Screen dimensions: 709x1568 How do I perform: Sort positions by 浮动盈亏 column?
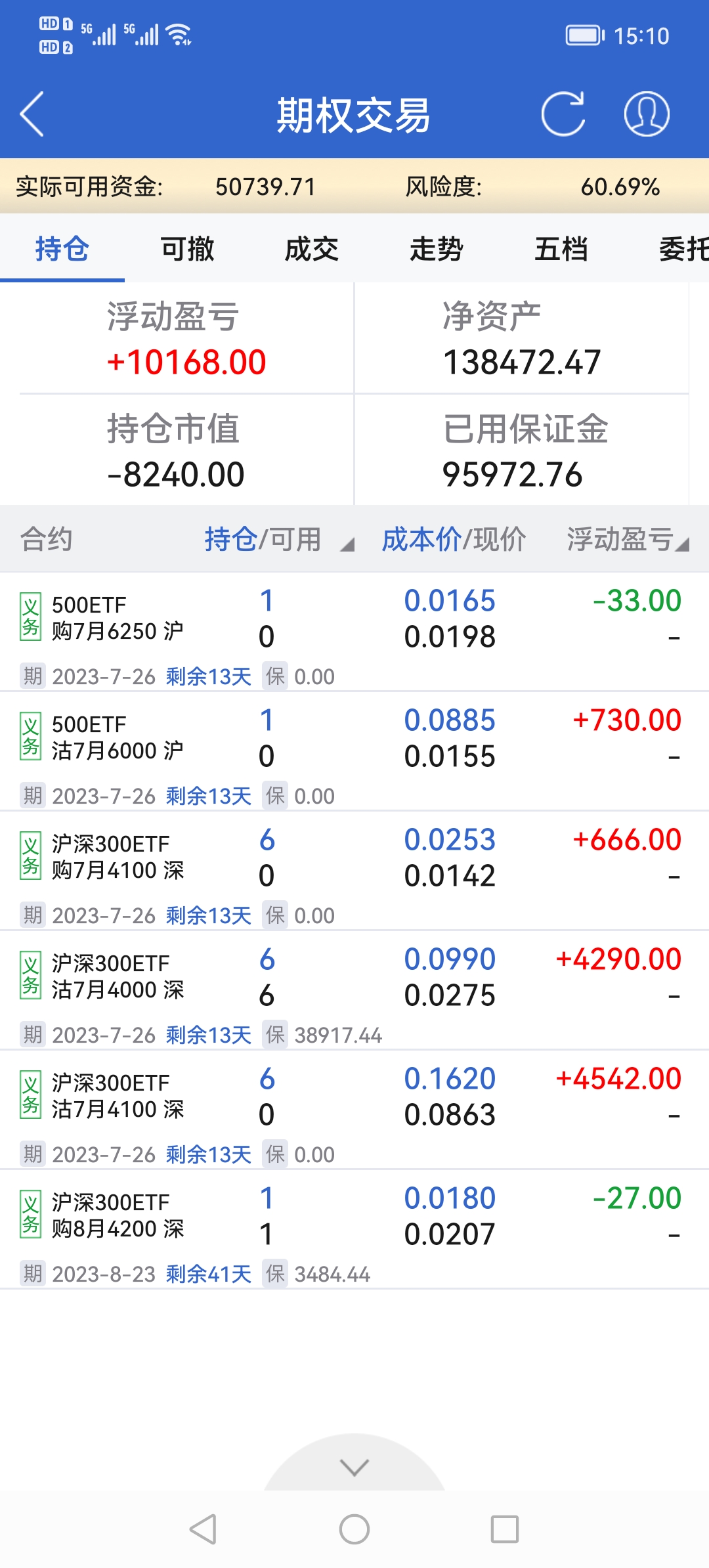(627, 540)
